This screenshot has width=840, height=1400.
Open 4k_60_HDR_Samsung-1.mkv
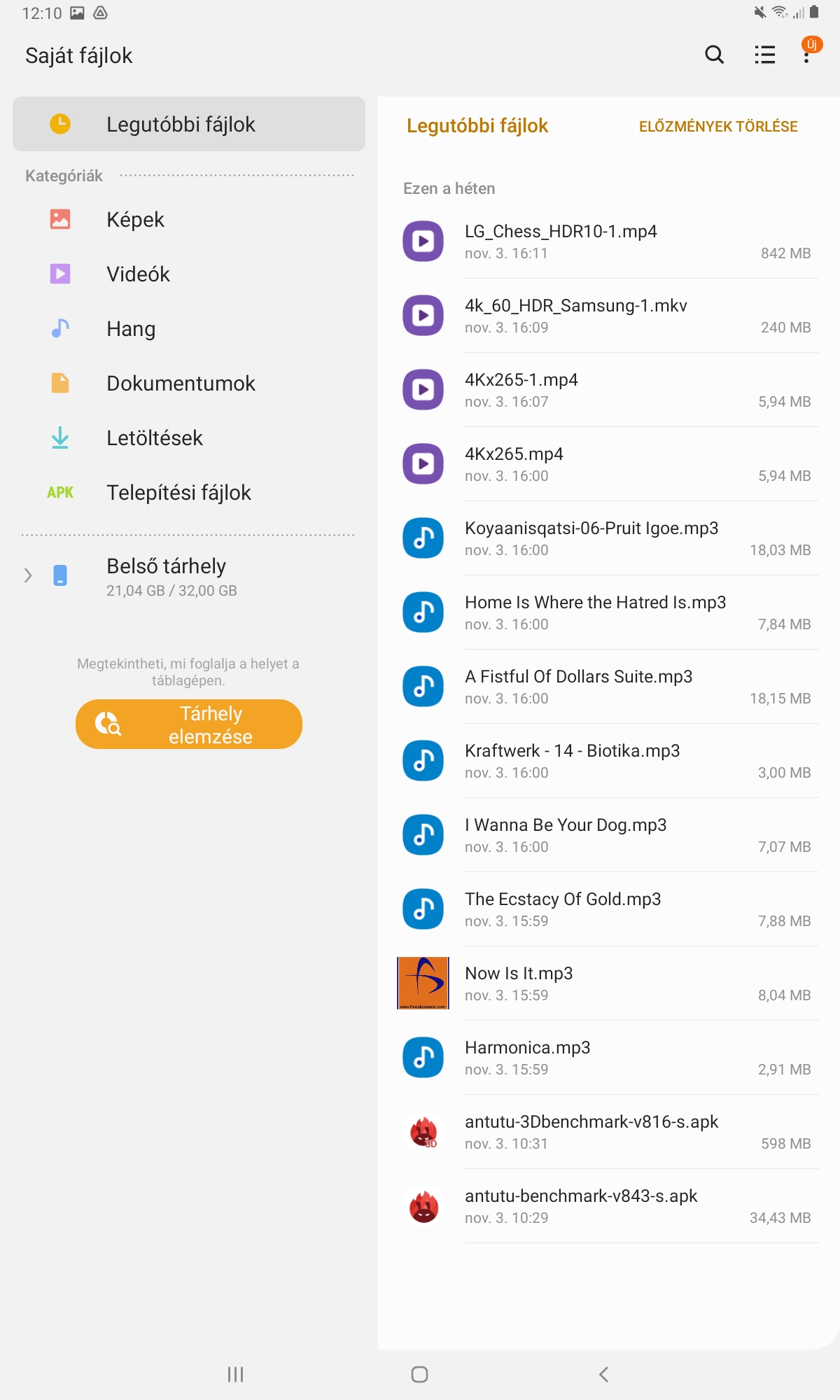[x=606, y=316]
